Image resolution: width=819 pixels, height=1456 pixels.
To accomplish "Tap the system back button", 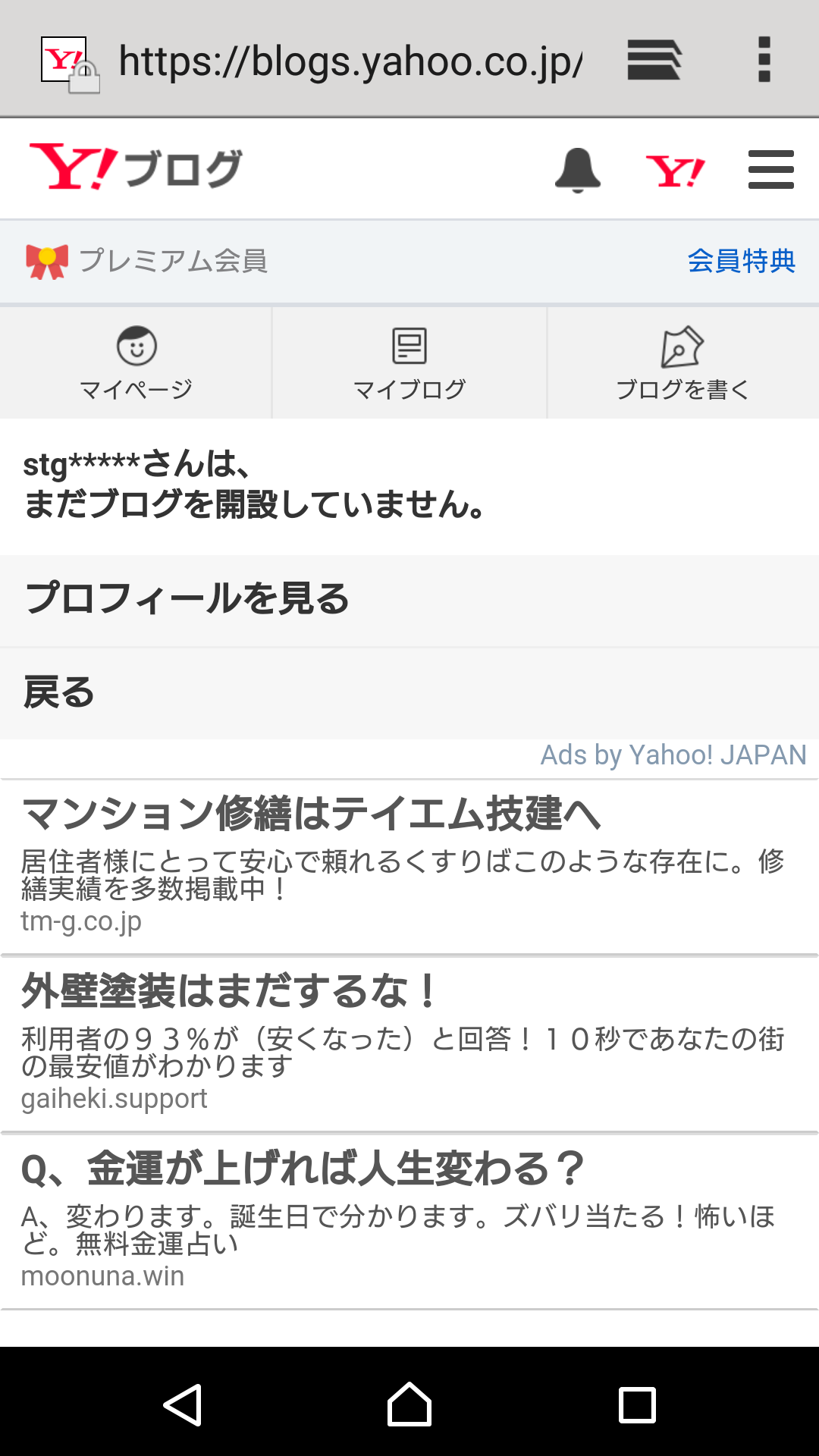I will coord(183,1405).
